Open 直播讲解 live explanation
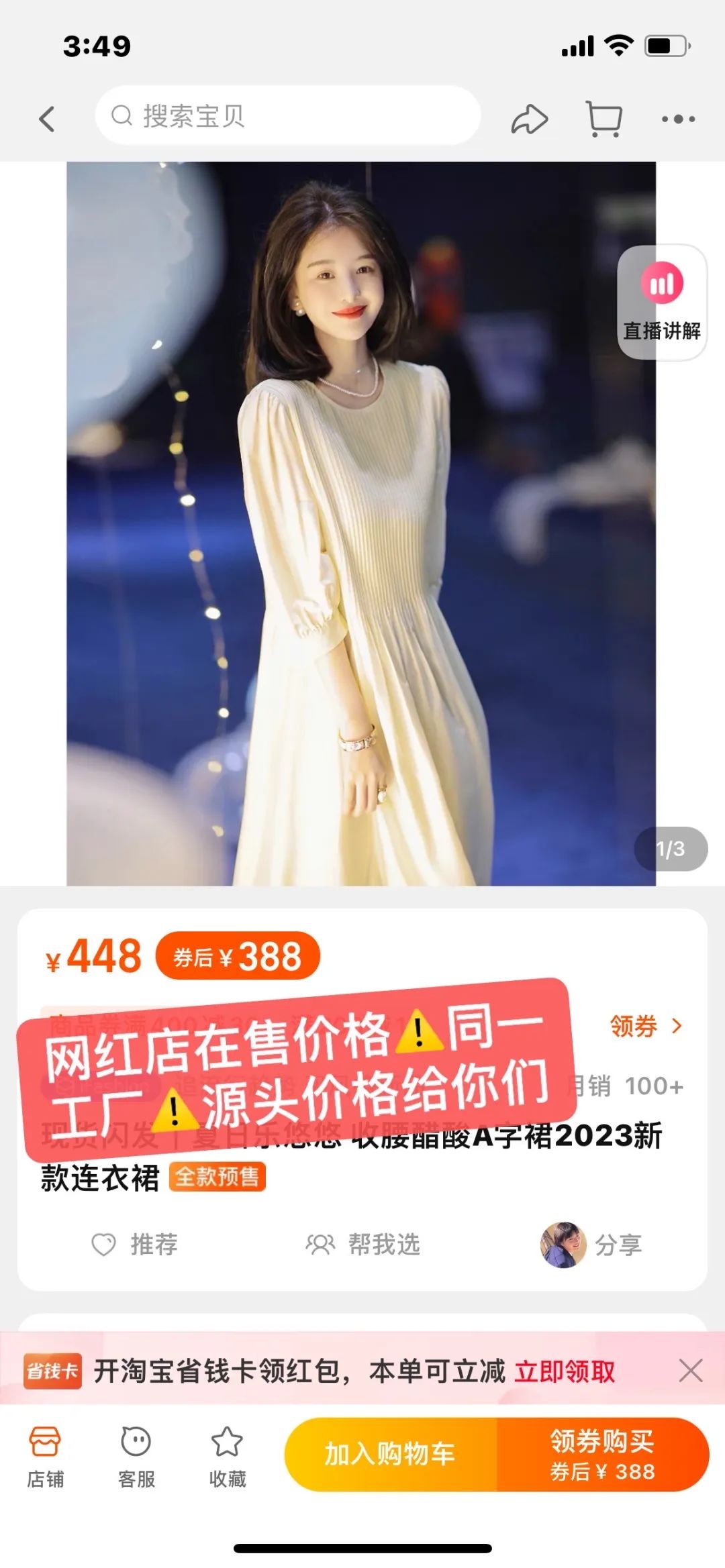Viewport: 725px width, 1568px height. (662, 302)
